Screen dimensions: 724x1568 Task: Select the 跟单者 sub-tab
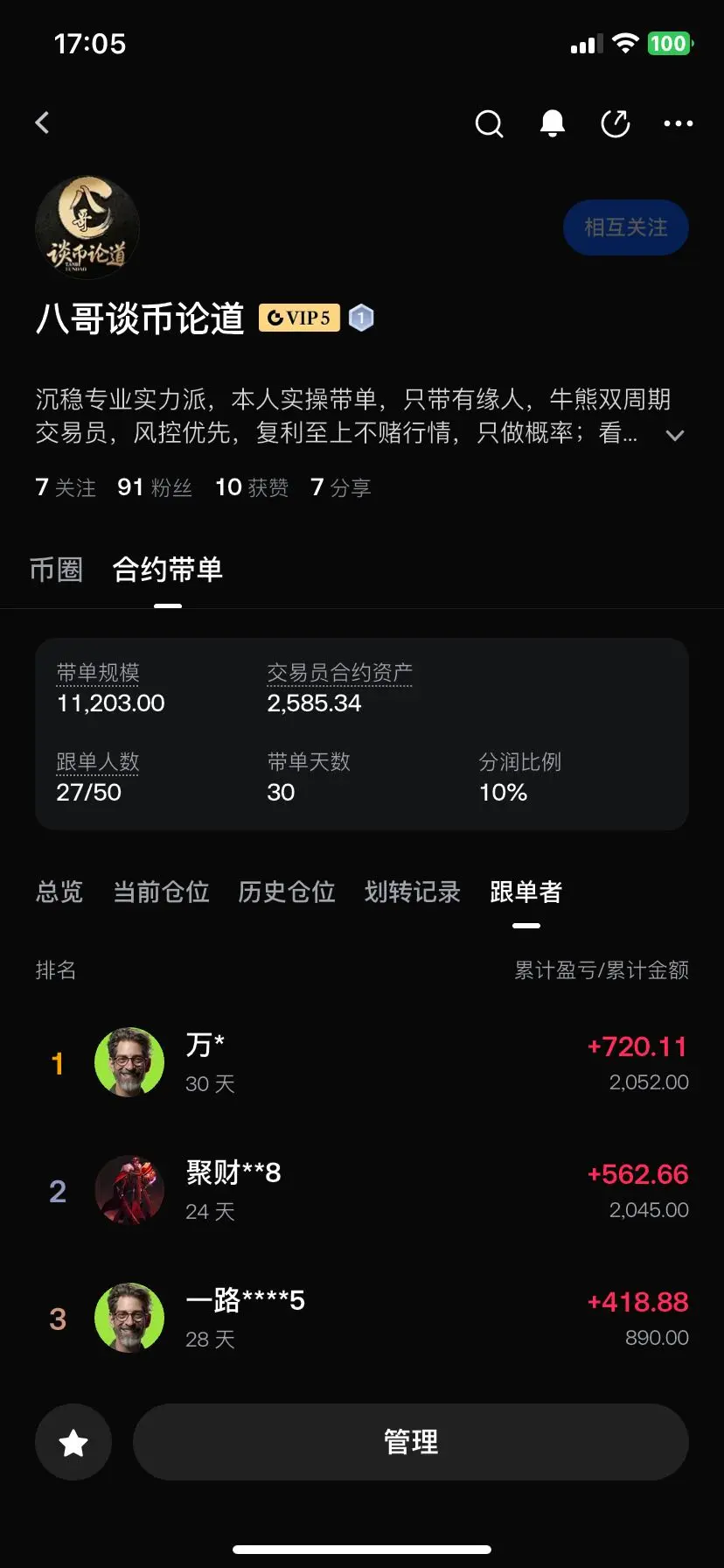tap(526, 892)
